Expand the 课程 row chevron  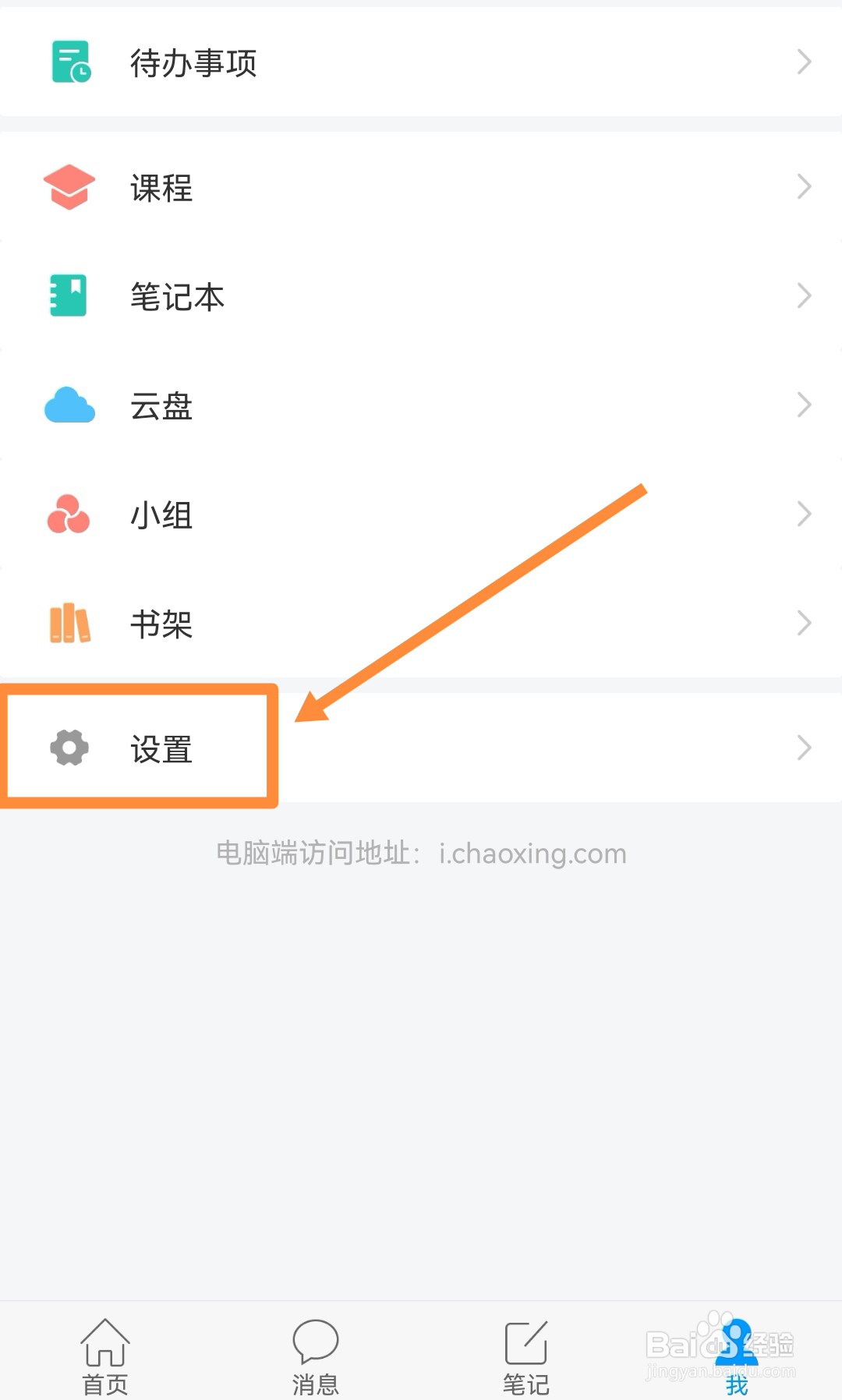pyautogui.click(x=805, y=186)
